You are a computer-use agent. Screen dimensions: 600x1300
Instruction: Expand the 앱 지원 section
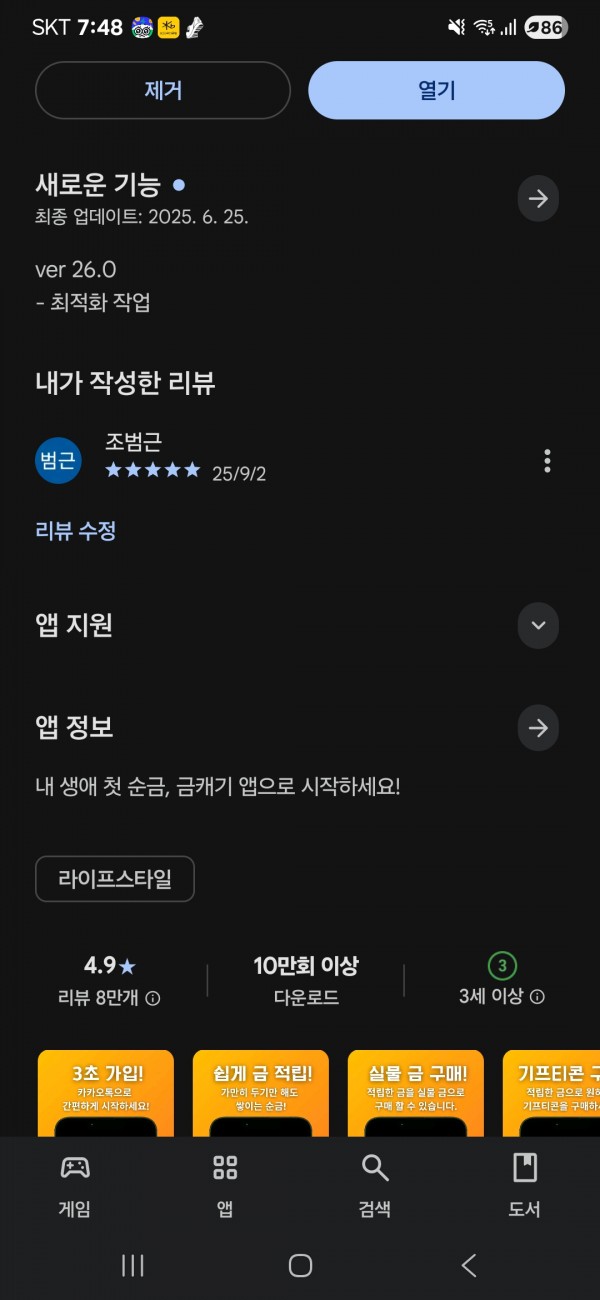click(x=538, y=626)
